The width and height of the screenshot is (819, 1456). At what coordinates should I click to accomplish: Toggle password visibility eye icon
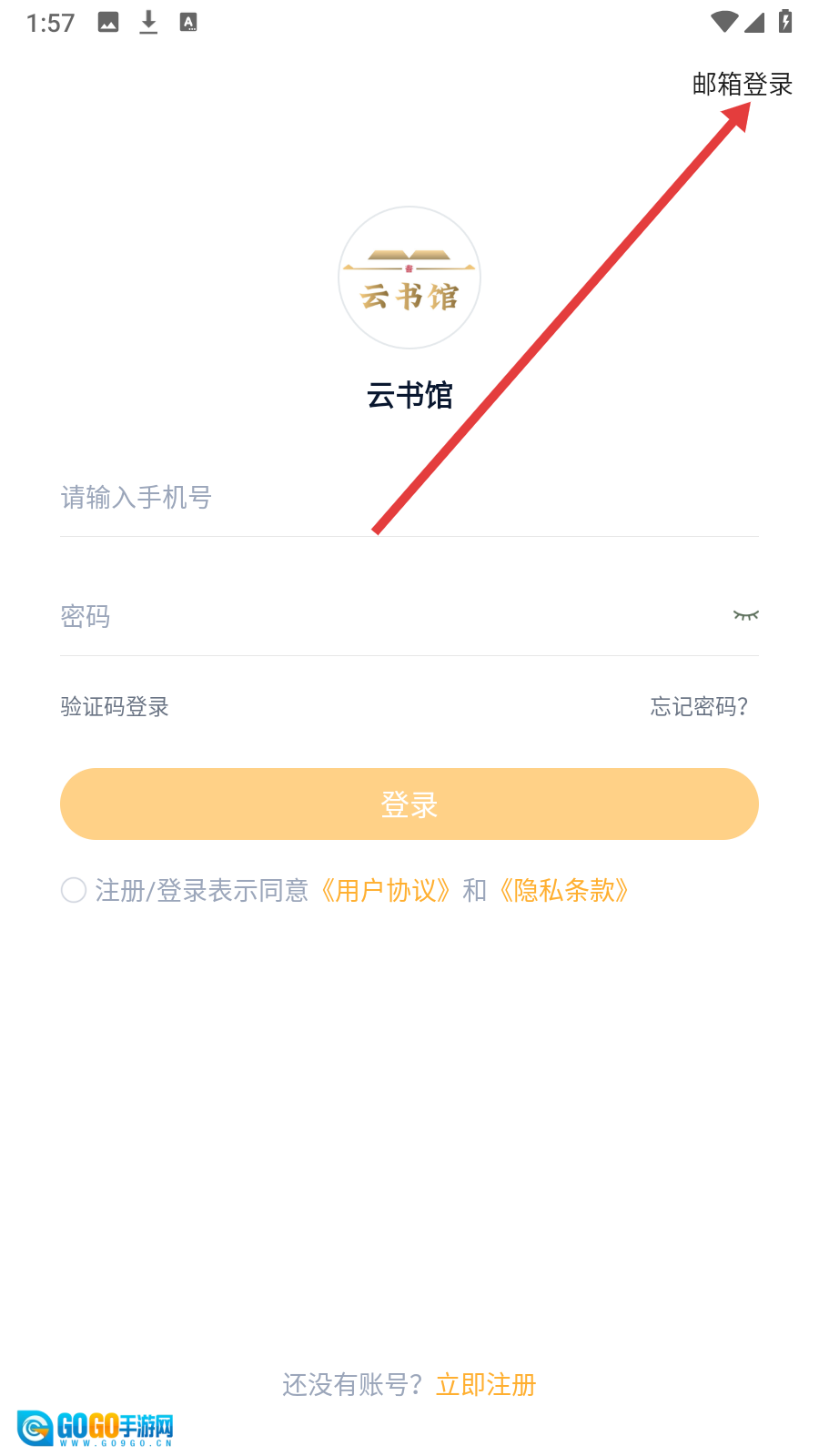click(x=745, y=616)
